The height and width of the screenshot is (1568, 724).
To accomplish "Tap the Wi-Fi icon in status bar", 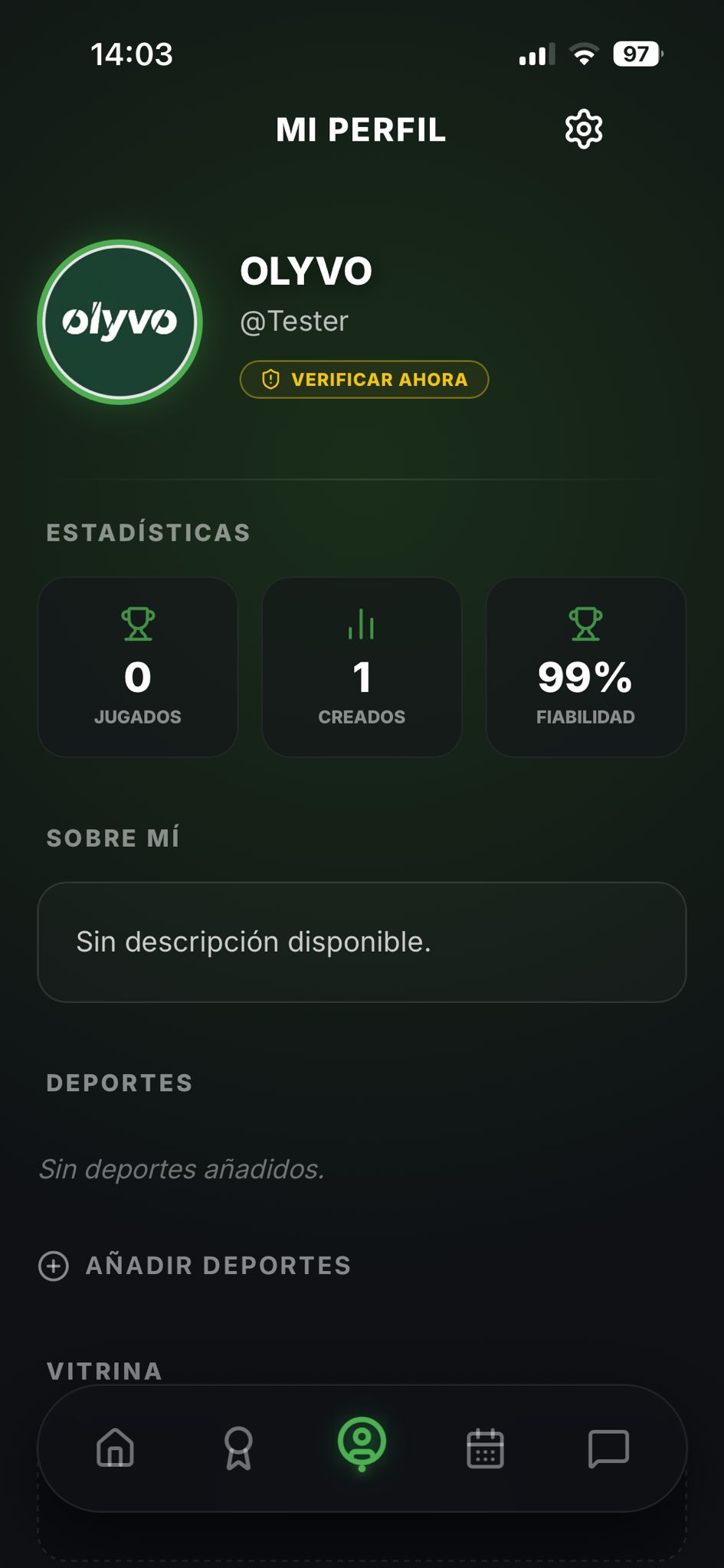I will pyautogui.click(x=585, y=54).
